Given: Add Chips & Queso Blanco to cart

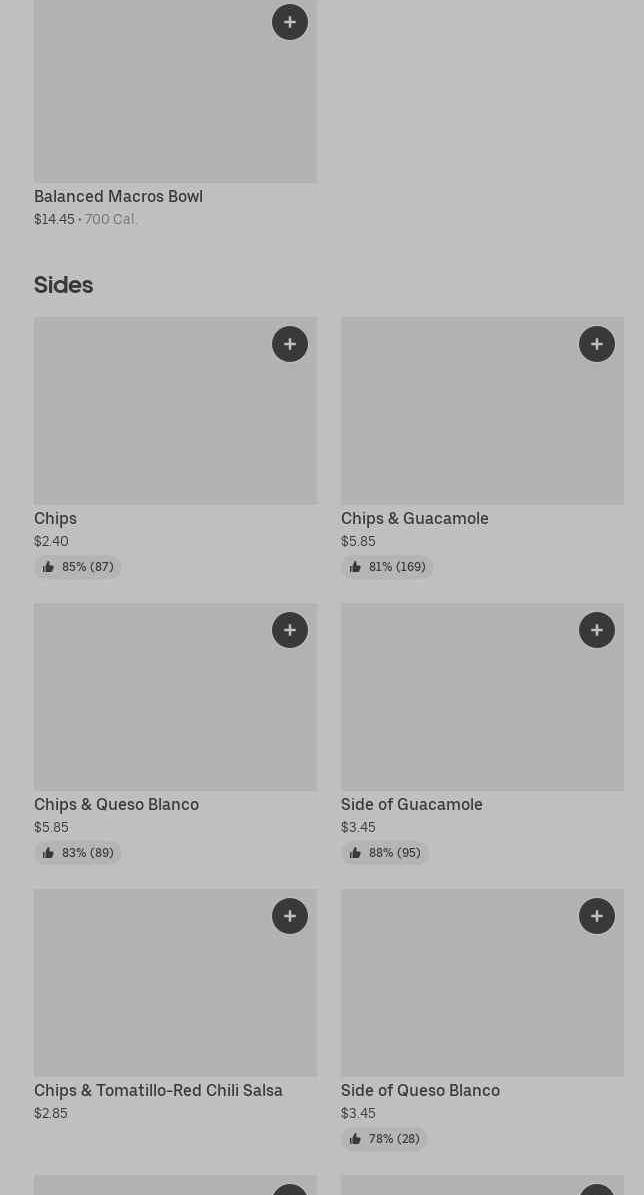Looking at the screenshot, I should click(x=290, y=630).
